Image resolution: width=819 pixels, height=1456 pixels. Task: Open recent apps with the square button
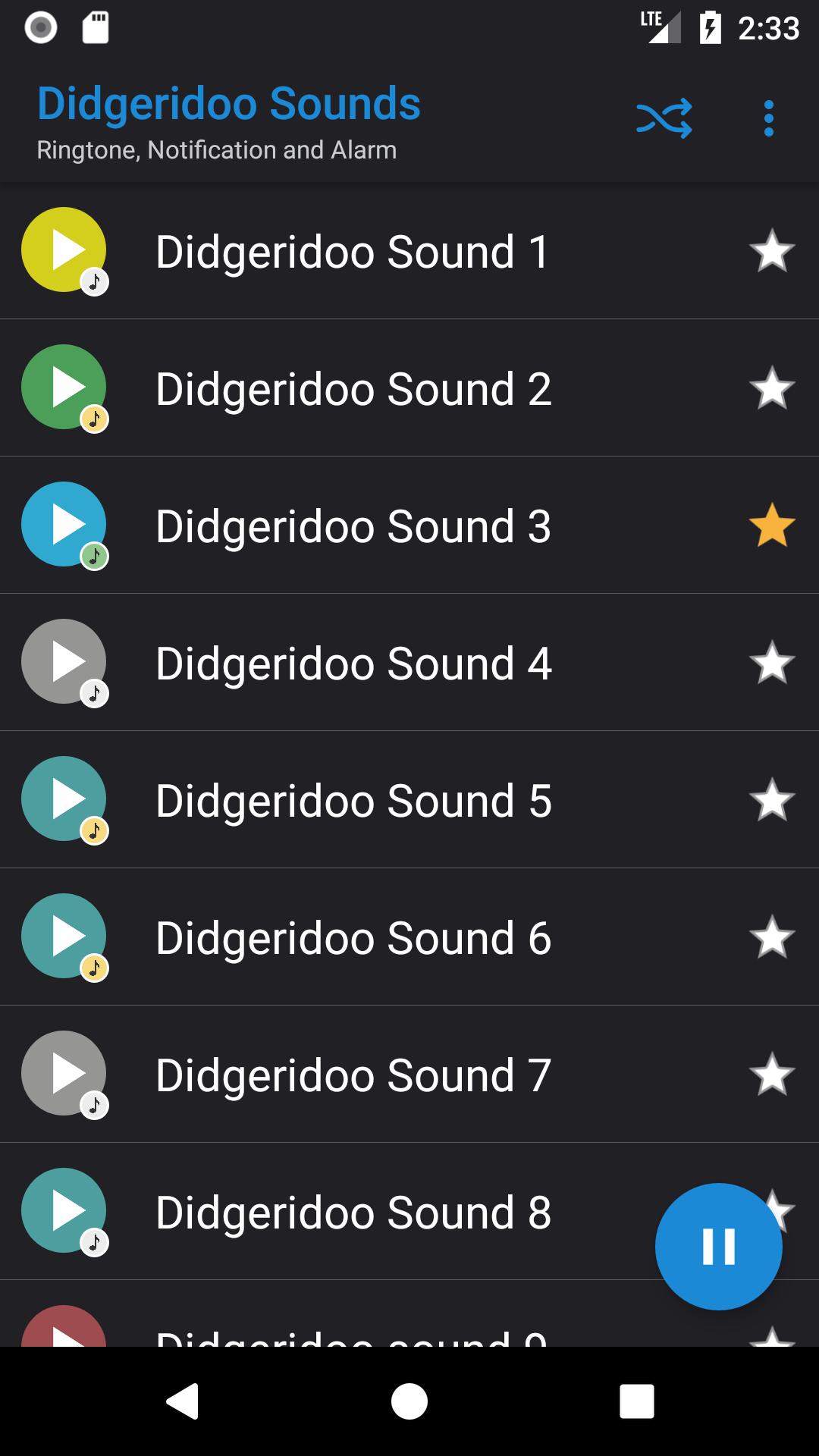pos(637,1401)
